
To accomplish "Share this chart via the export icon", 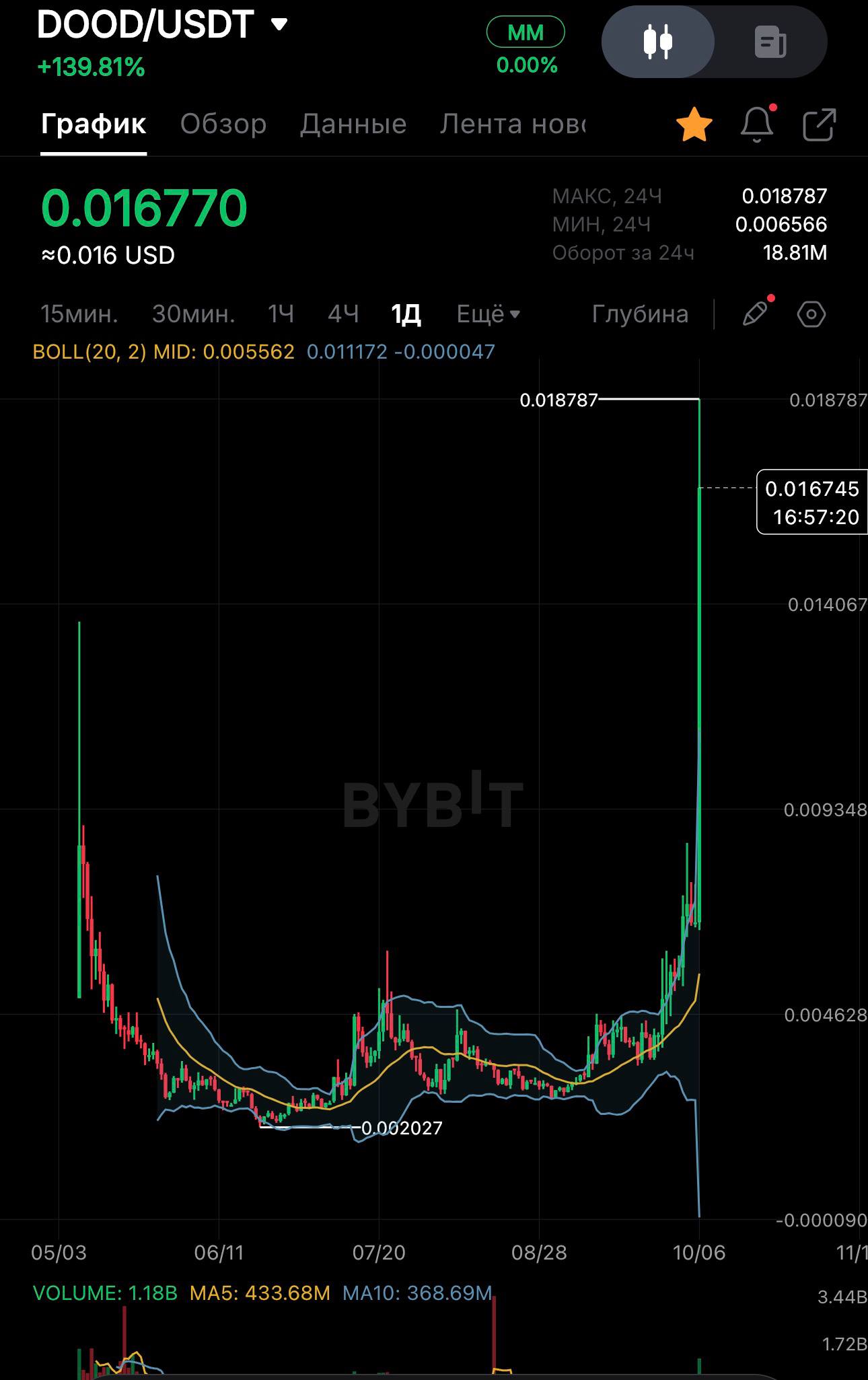I will click(x=820, y=124).
